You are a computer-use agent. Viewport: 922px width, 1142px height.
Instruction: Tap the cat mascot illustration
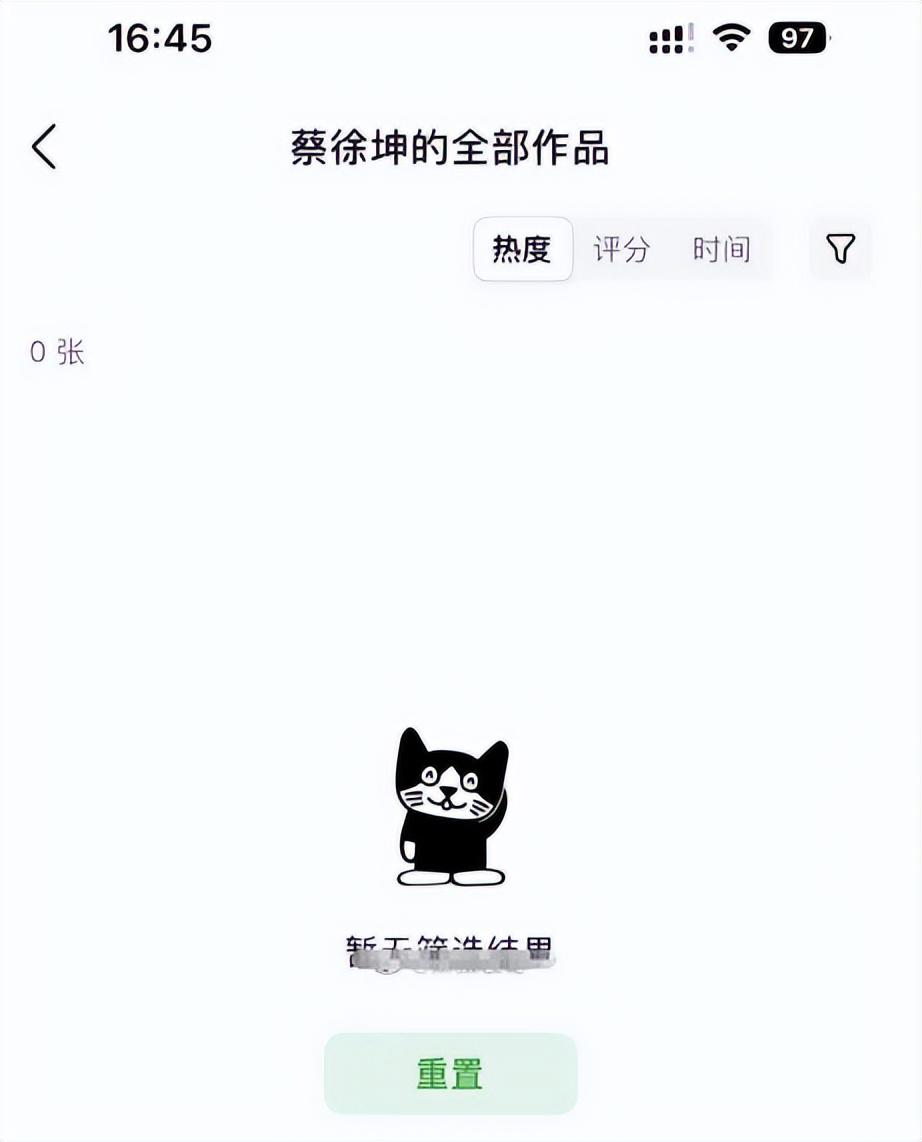[x=452, y=812]
